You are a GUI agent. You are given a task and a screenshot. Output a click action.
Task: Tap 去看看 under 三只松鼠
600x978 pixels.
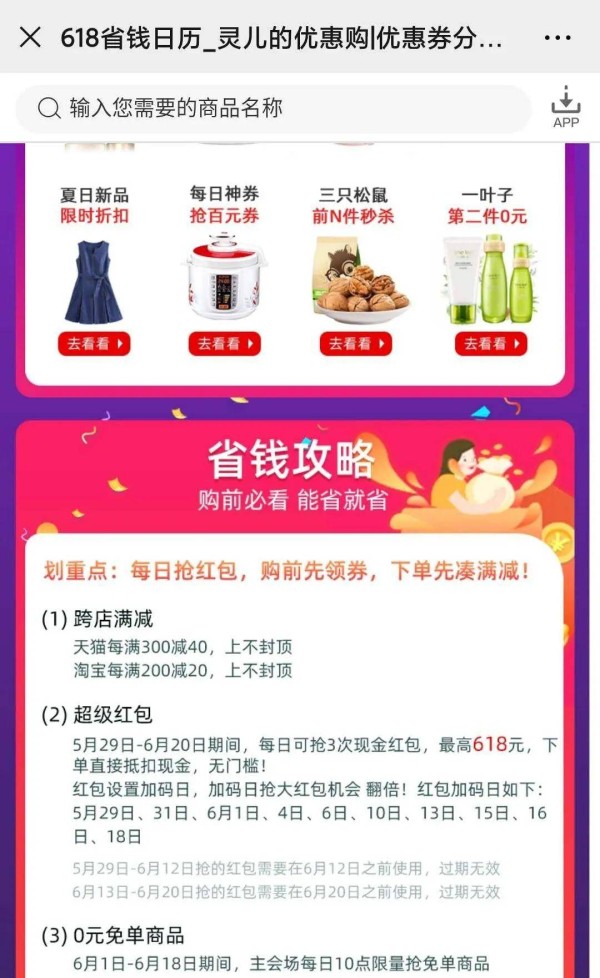[356, 344]
